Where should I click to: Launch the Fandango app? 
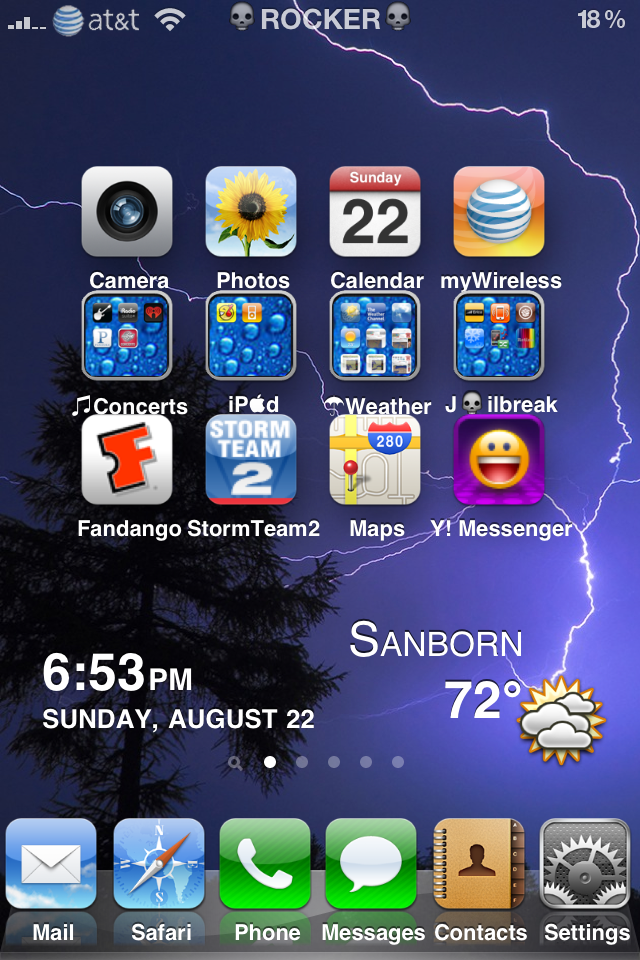(x=127, y=460)
